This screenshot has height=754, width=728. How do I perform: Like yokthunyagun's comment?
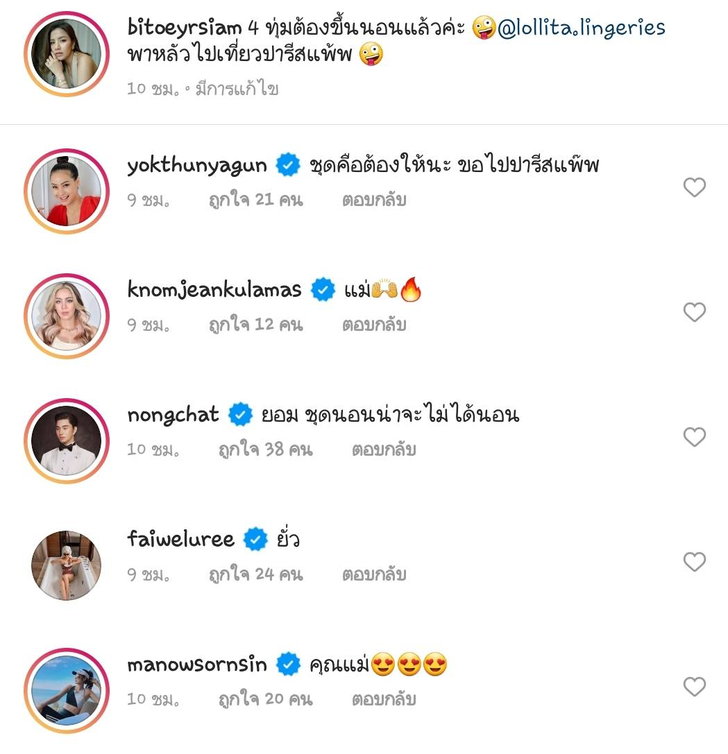(x=694, y=187)
